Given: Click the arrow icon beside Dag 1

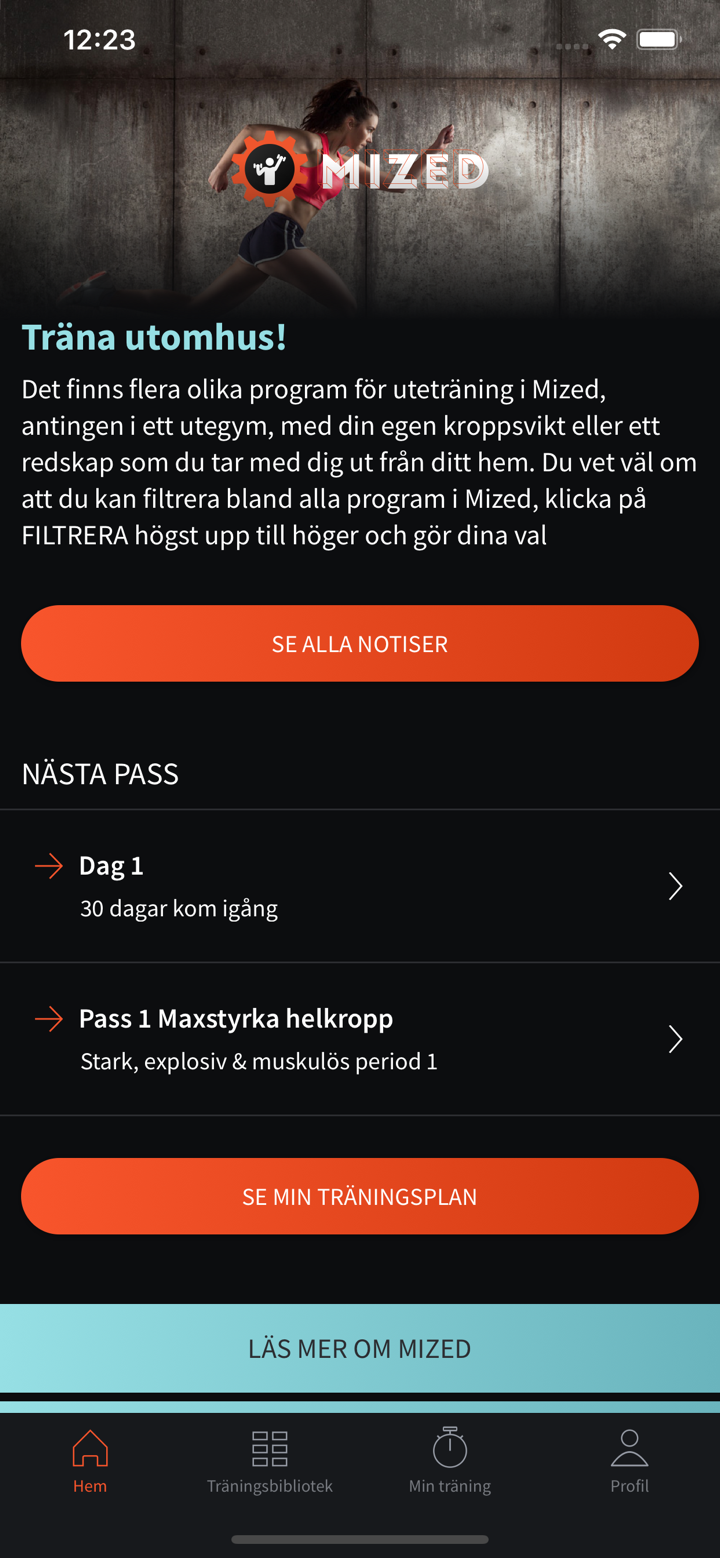Looking at the screenshot, I should click(48, 865).
